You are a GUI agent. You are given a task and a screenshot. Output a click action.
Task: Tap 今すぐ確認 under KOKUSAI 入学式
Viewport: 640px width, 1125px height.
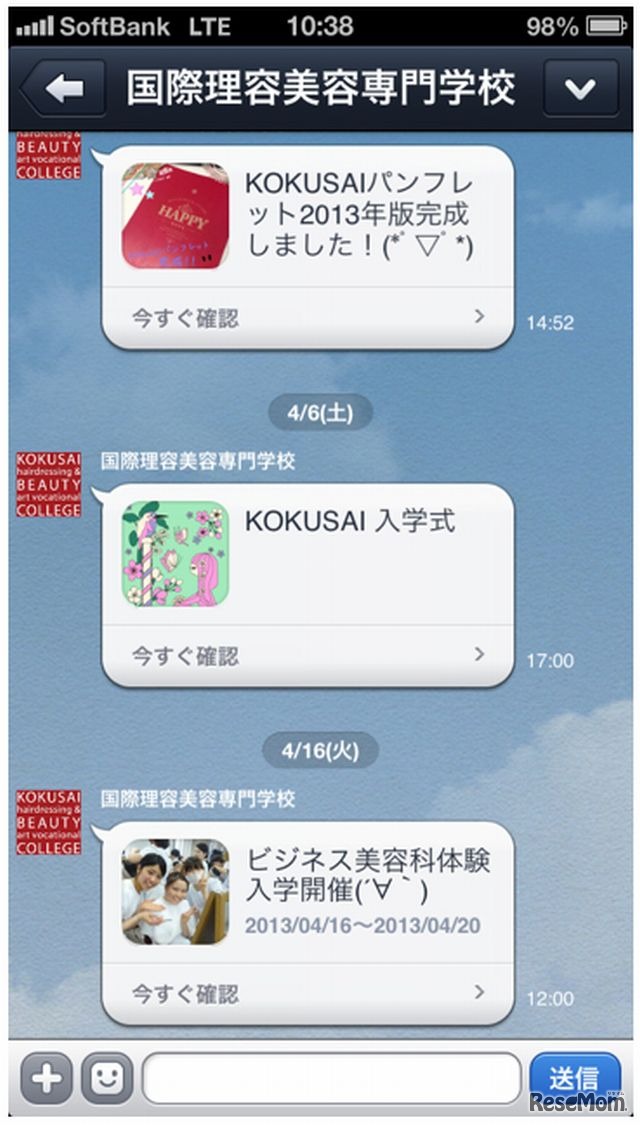pyautogui.click(x=308, y=657)
